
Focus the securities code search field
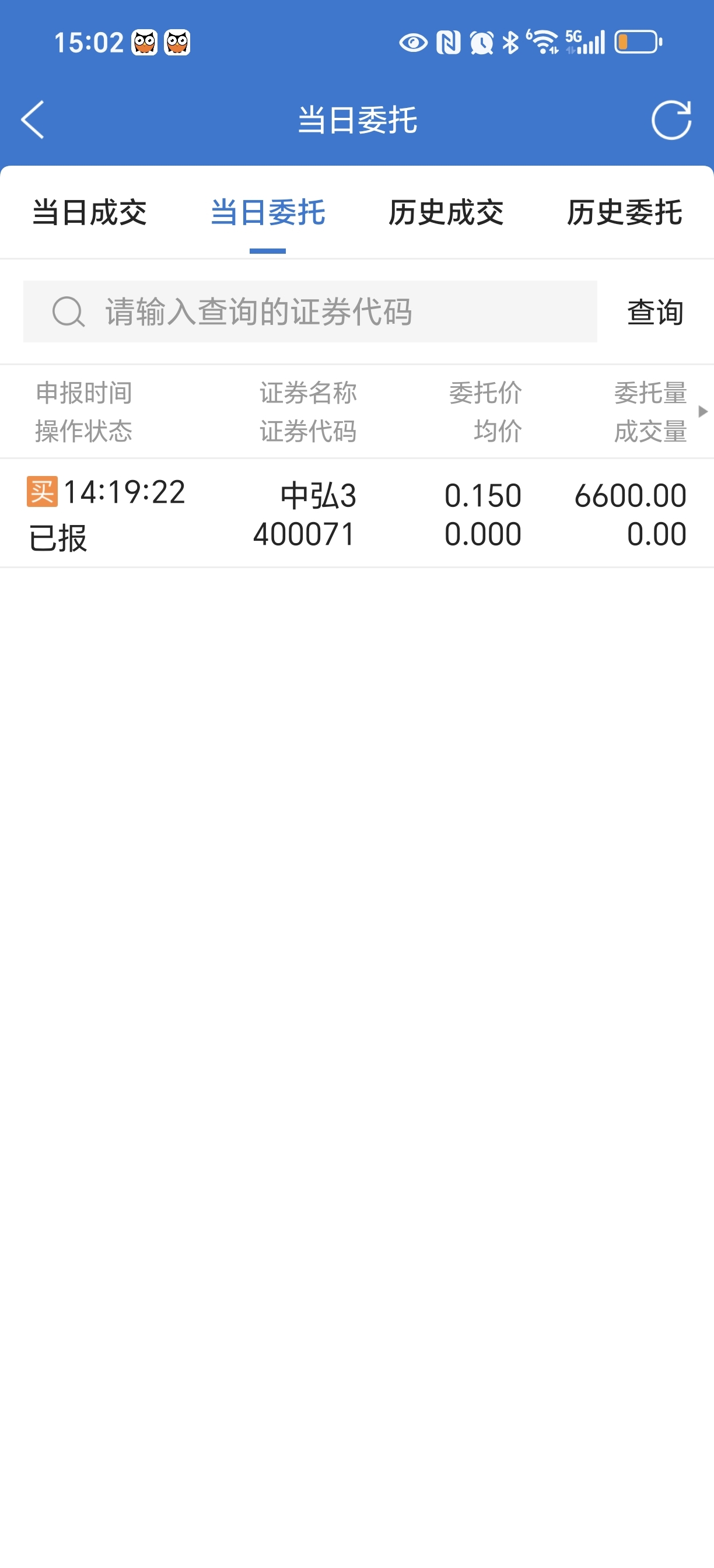310,311
